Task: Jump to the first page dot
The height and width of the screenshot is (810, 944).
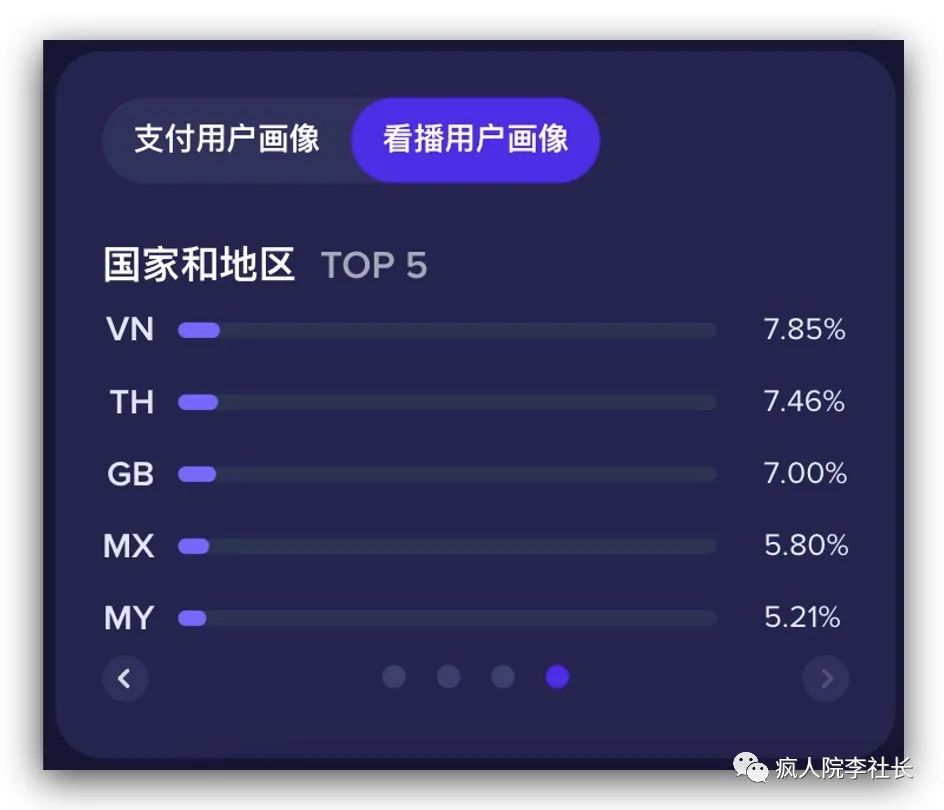Action: (394, 677)
